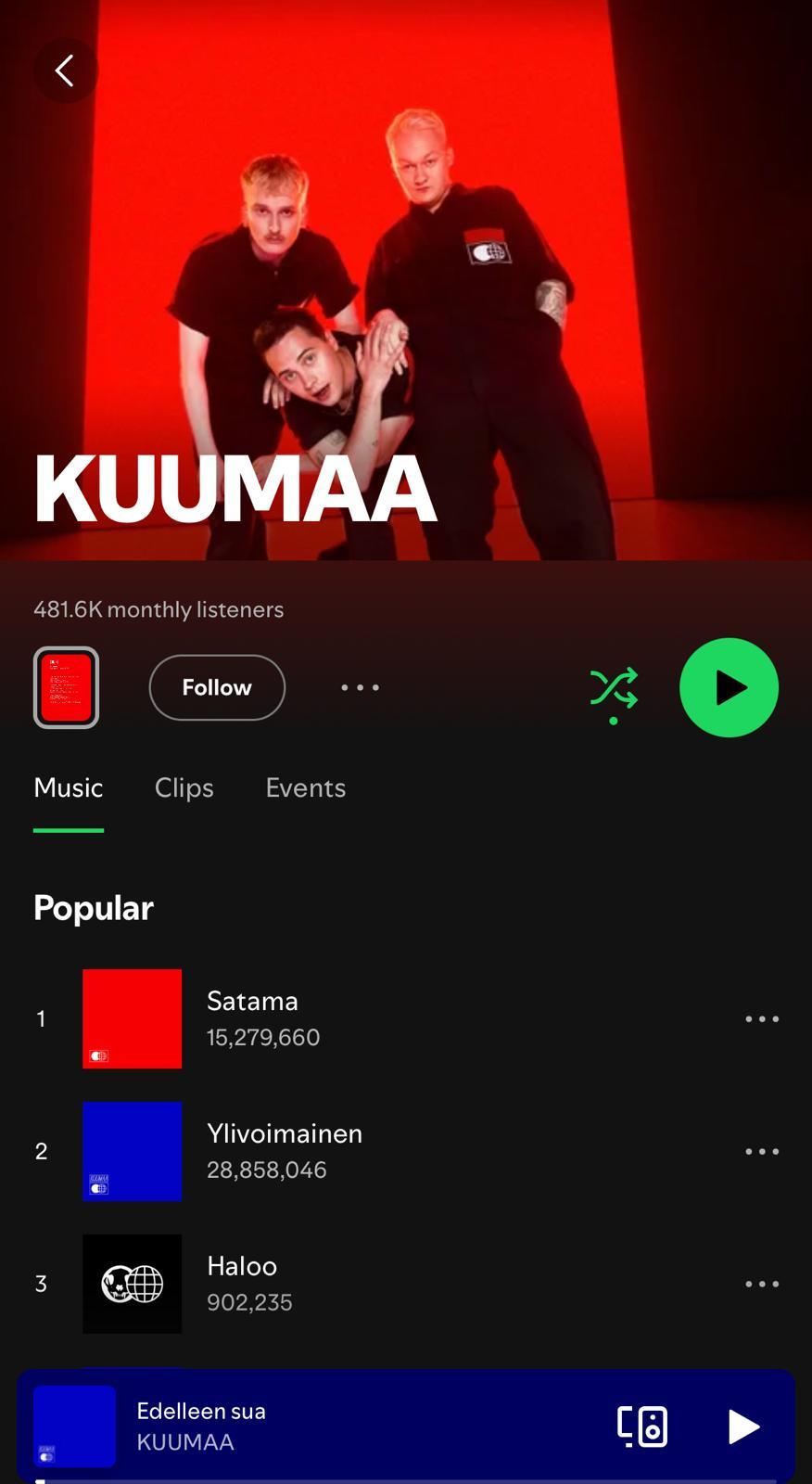Open more options for Ylivoimainen
This screenshot has width=812, height=1484.
762,1151
